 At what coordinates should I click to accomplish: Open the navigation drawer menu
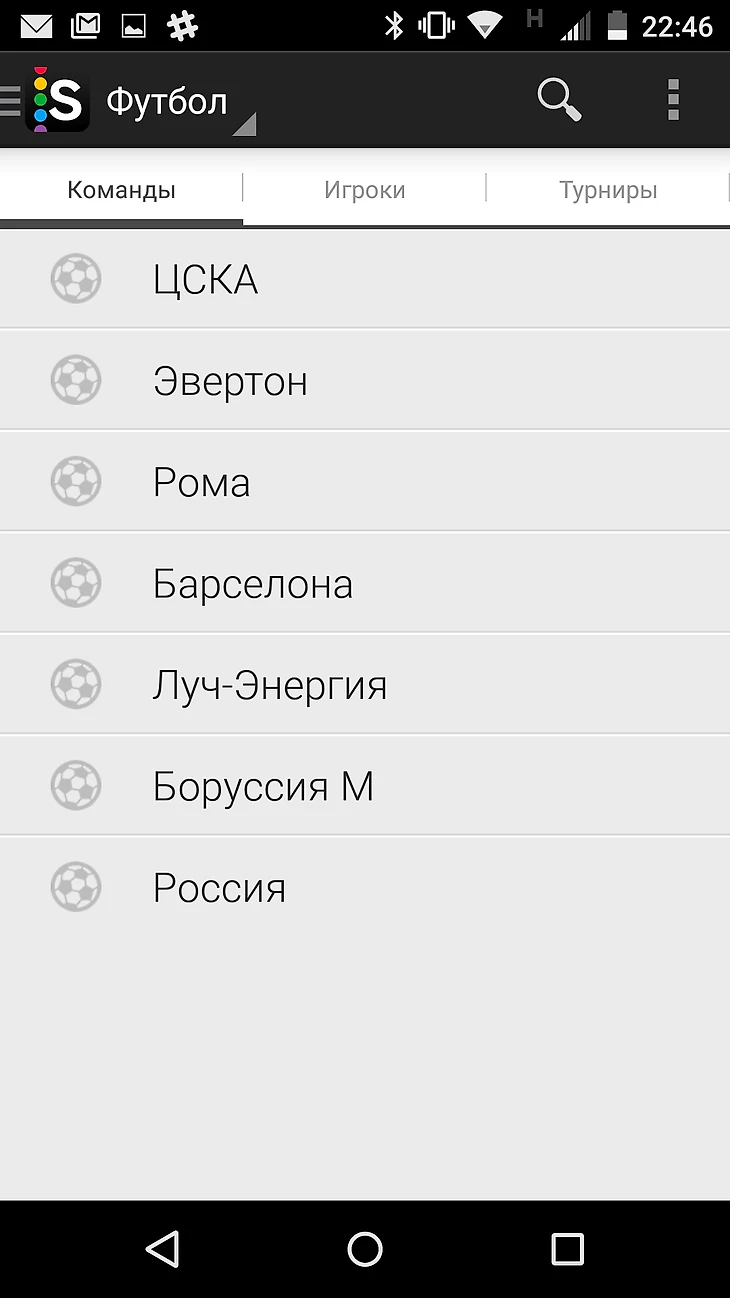[12, 101]
